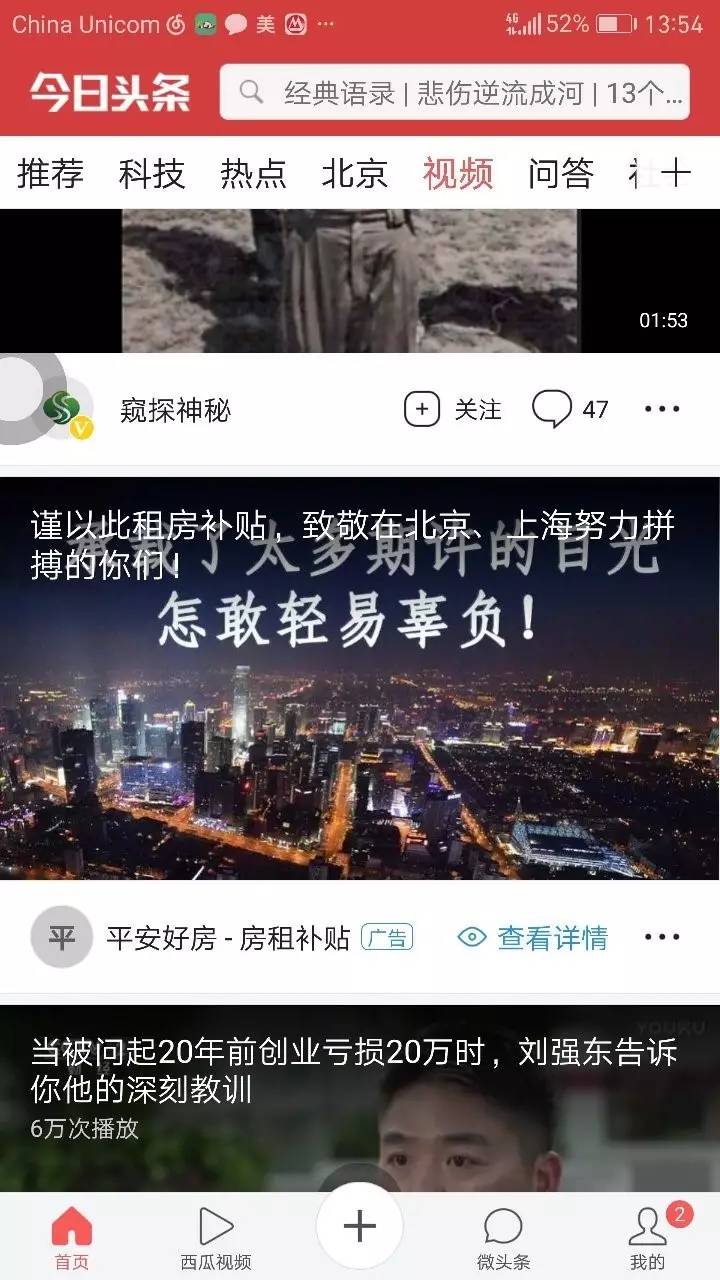Screen dimensions: 720x1280
Task: Open the 西瓜视频 tab
Action: 216,1238
